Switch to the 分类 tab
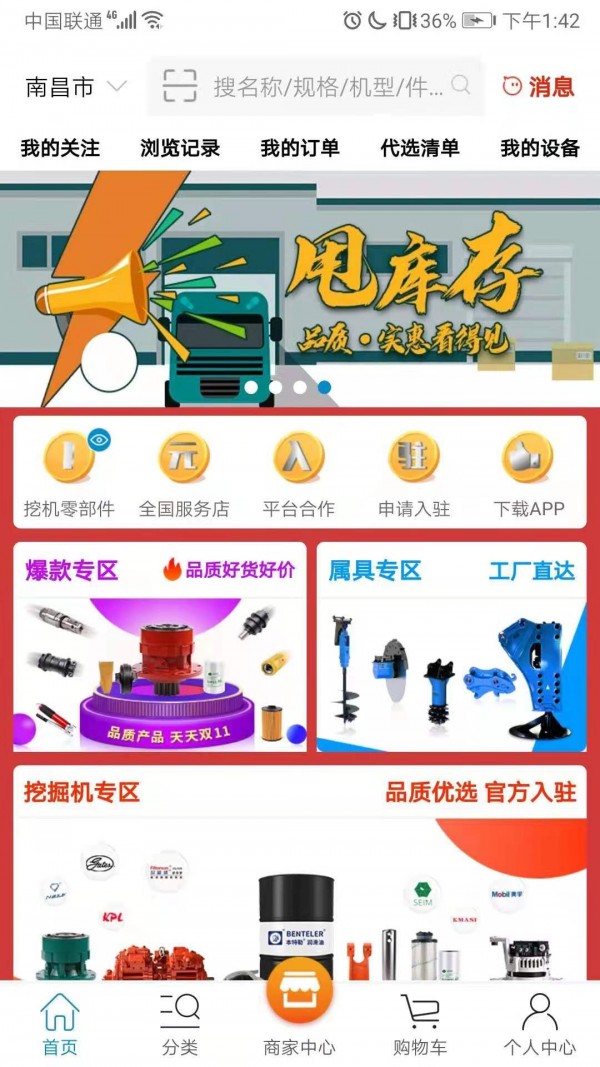 180,1024
